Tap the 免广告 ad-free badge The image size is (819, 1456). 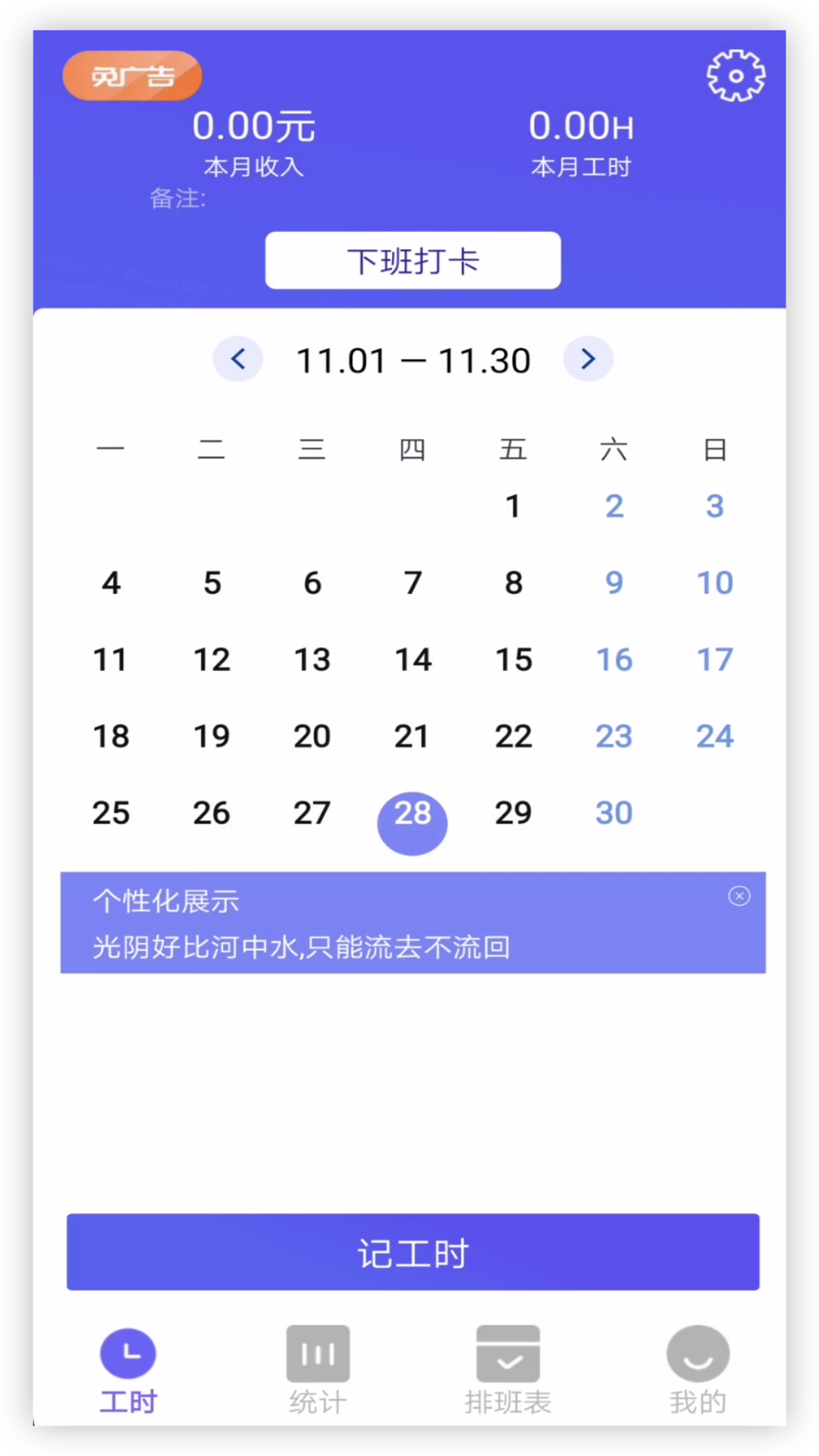pyautogui.click(x=132, y=75)
